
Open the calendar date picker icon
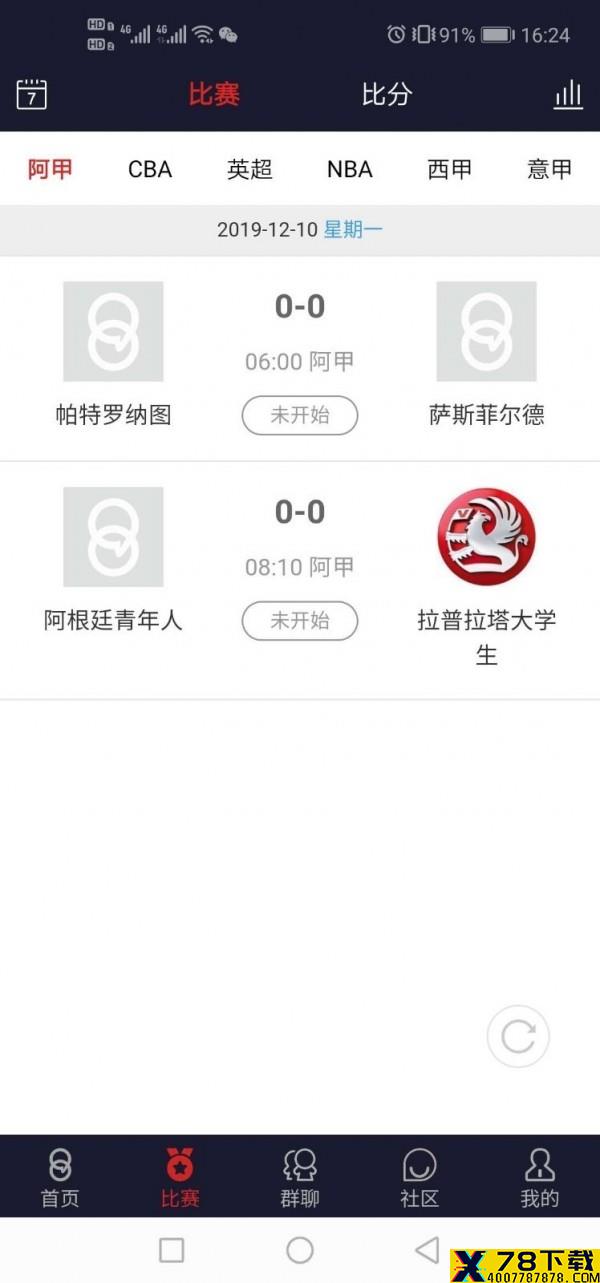(x=32, y=94)
